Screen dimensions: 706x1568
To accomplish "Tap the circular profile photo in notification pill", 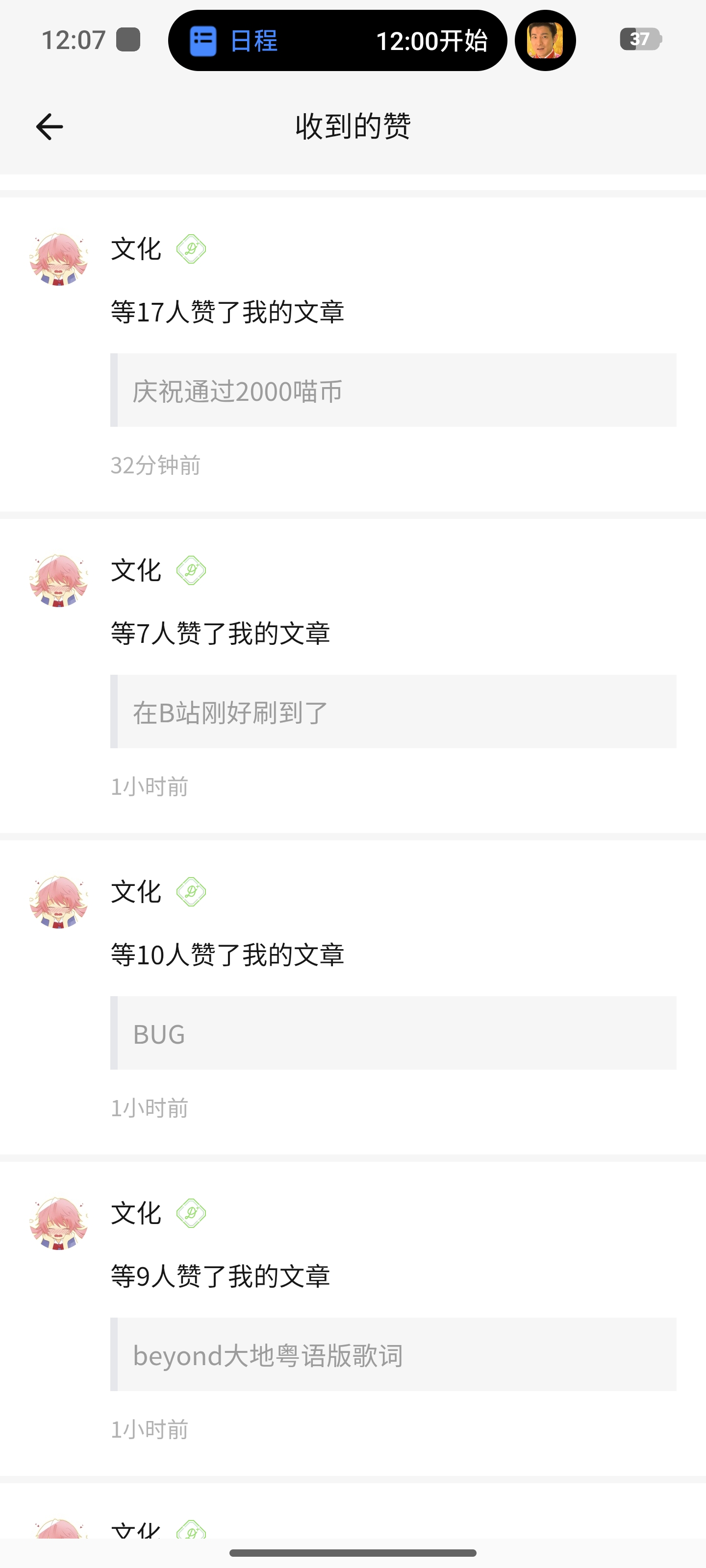I will pyautogui.click(x=544, y=40).
